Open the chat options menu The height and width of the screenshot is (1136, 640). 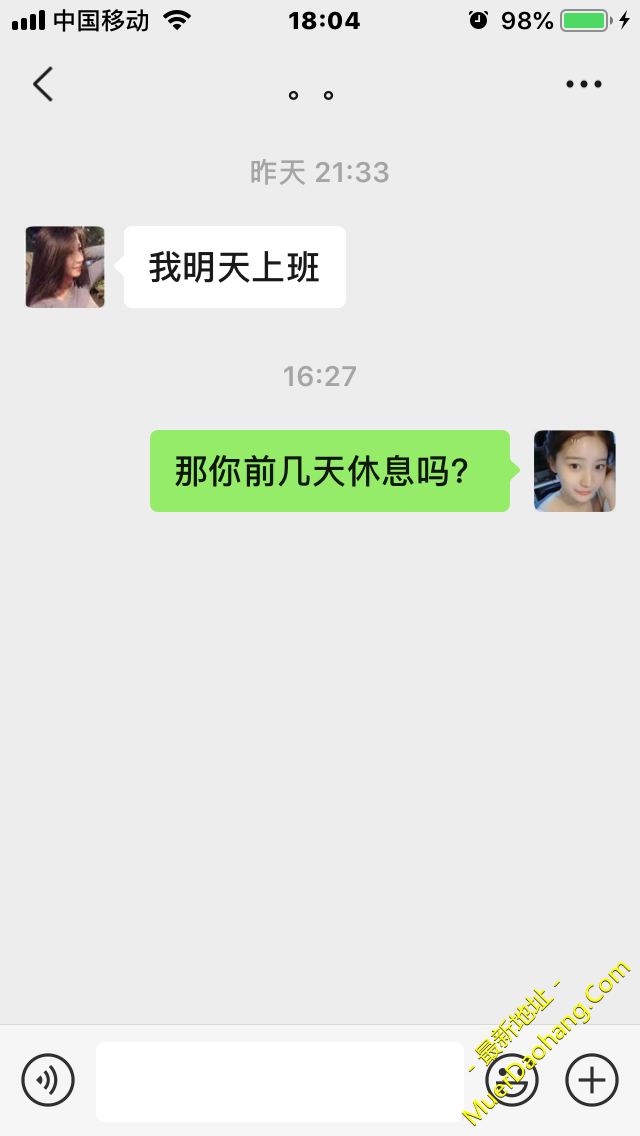583,85
